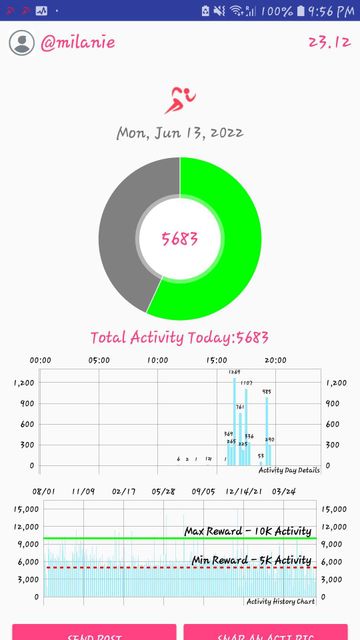Image resolution: width=360 pixels, height=640 pixels.
Task: Tap the Send Post button
Action: [94, 632]
